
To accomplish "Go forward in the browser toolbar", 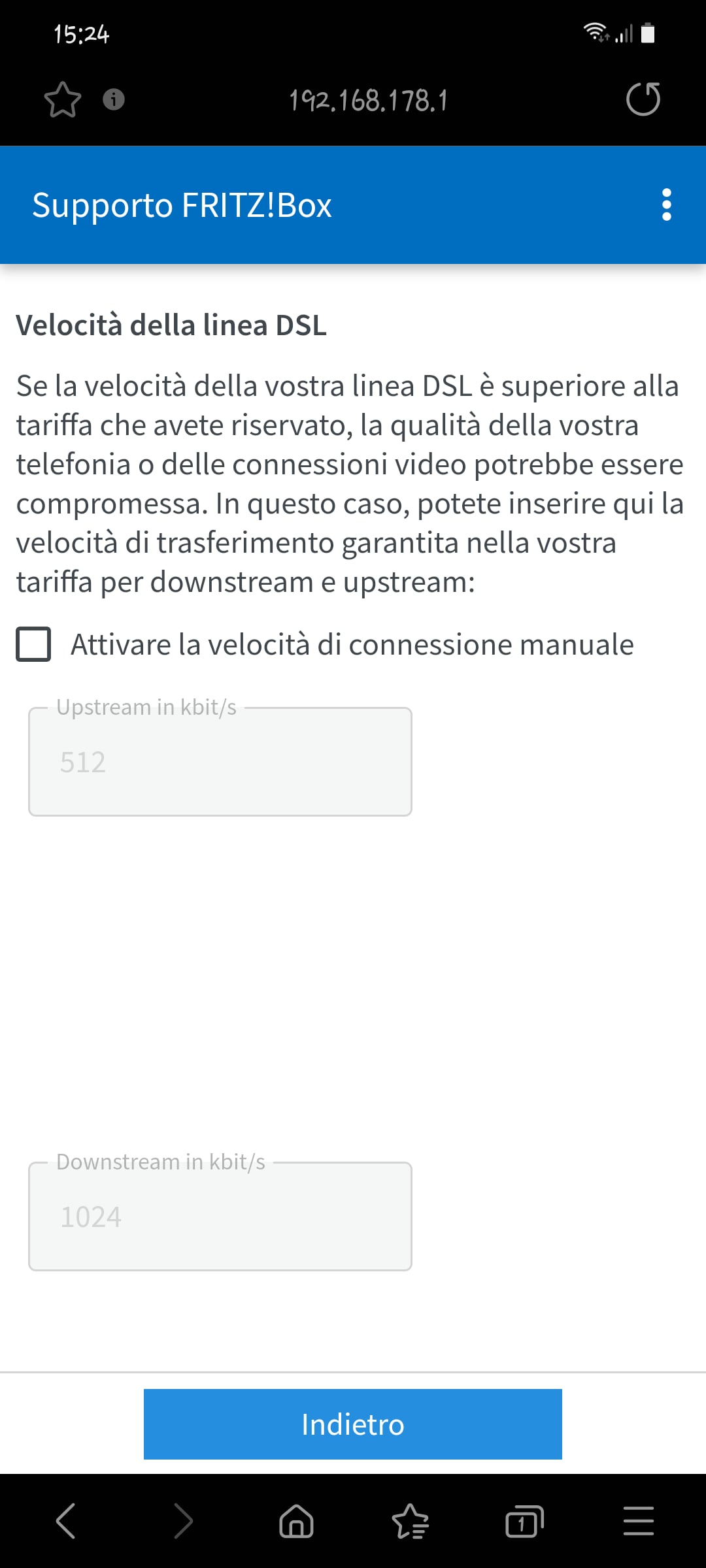I will [183, 1521].
